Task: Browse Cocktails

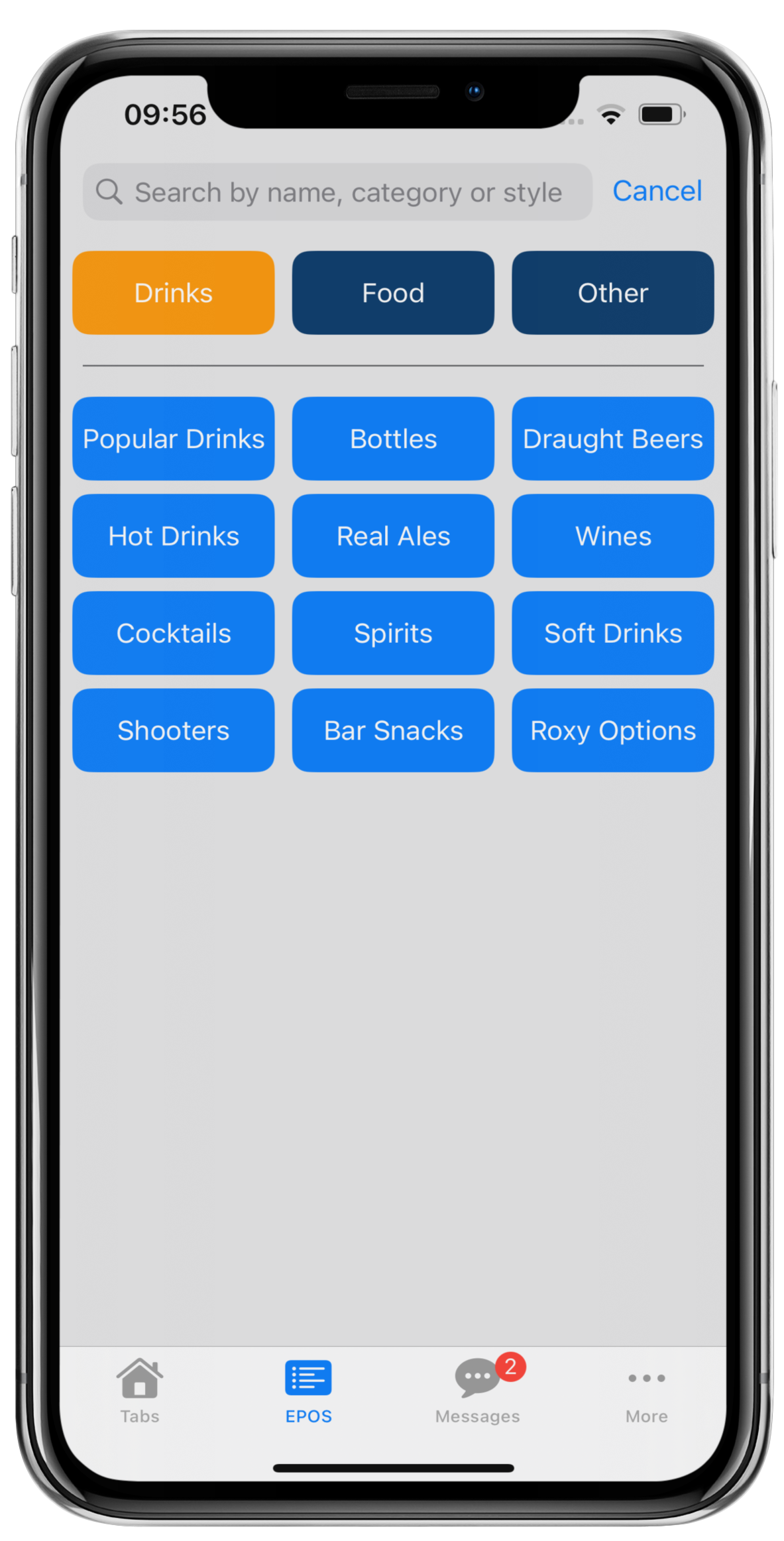Action: pos(174,633)
